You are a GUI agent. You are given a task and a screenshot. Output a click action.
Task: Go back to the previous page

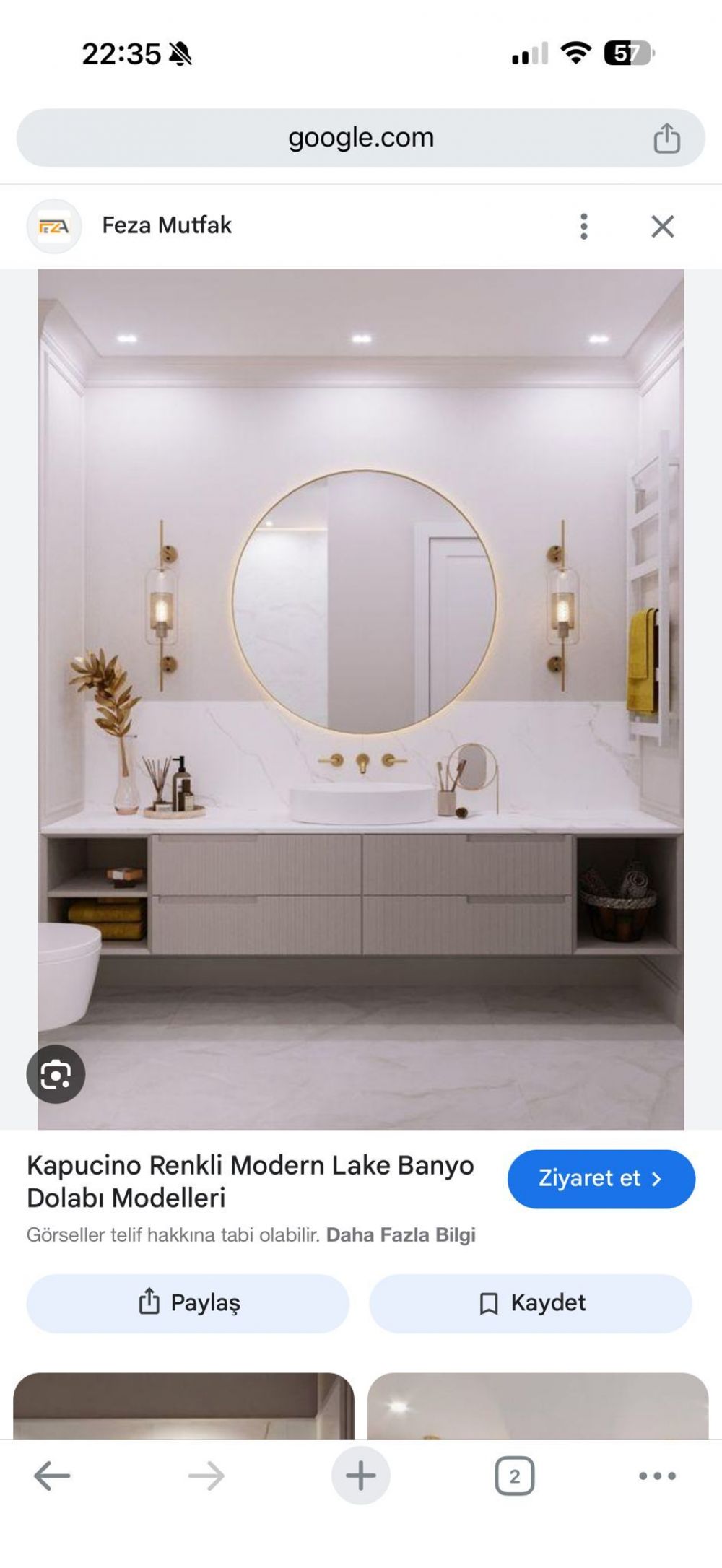click(x=52, y=1476)
